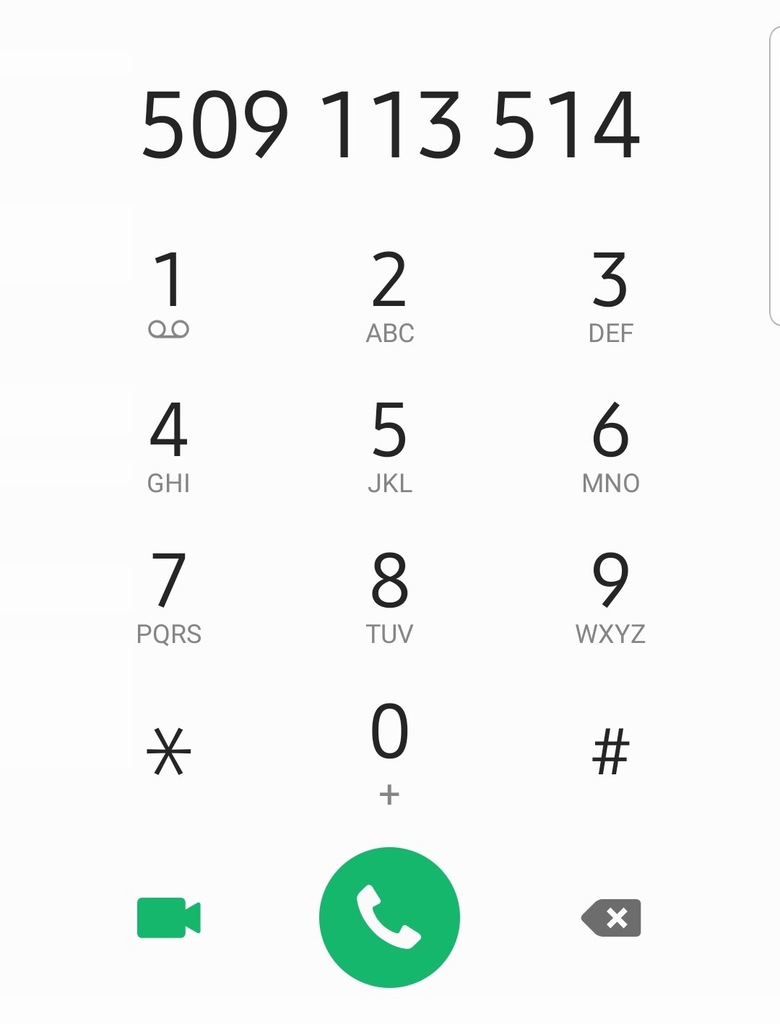This screenshot has width=780, height=1024.
Task: Delete the last digit with backspace
Action: (612, 917)
